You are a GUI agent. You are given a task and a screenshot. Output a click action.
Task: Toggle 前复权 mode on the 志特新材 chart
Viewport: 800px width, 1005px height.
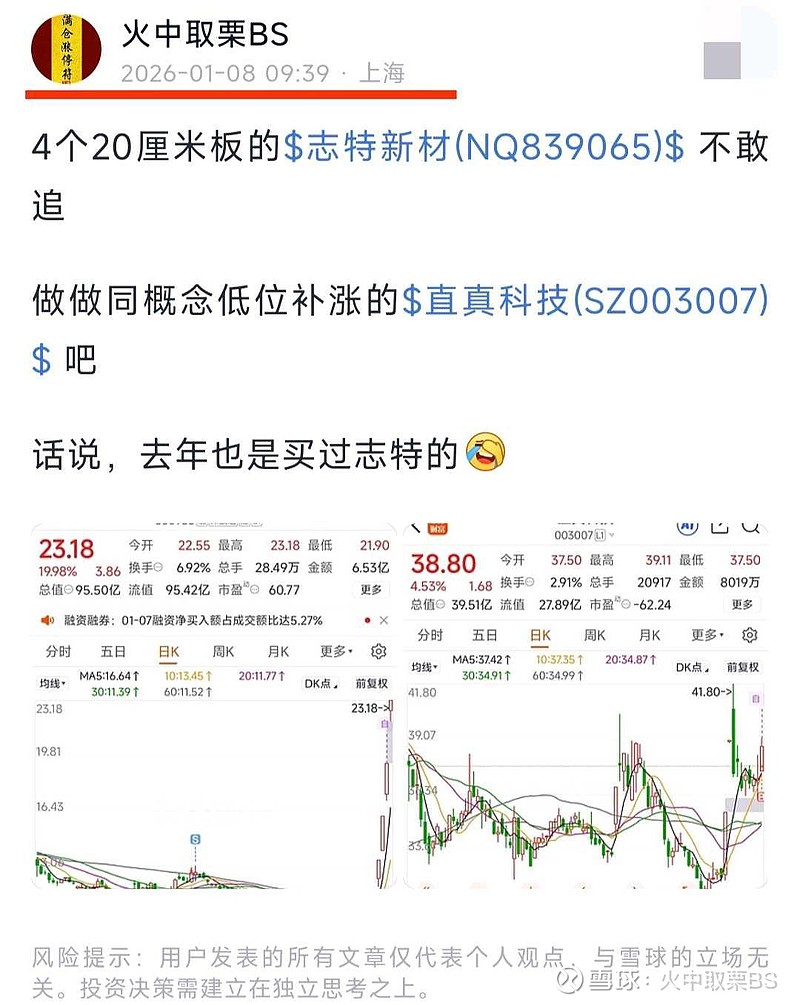pos(373,681)
